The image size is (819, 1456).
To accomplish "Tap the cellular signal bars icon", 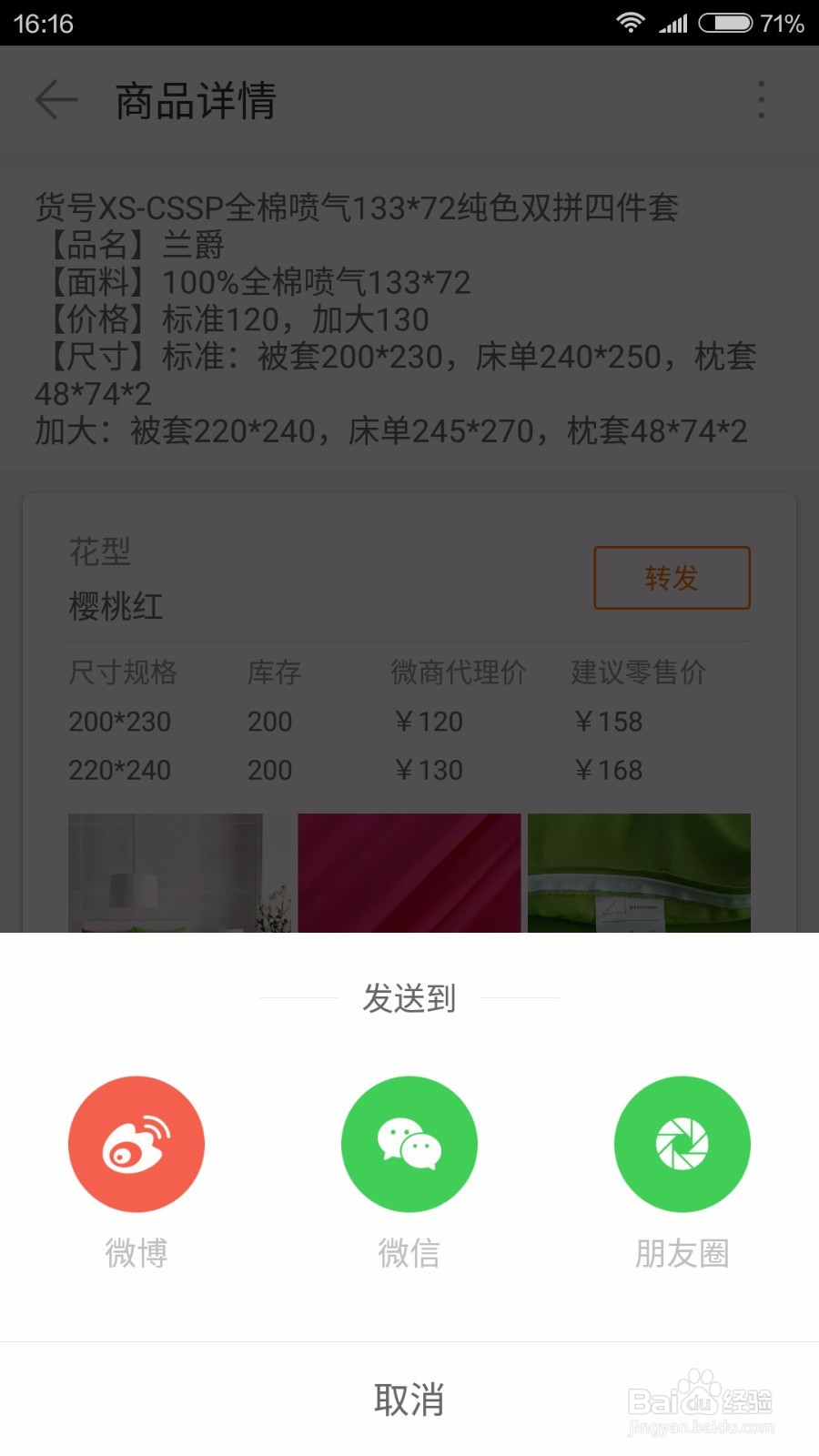I will coord(671,23).
